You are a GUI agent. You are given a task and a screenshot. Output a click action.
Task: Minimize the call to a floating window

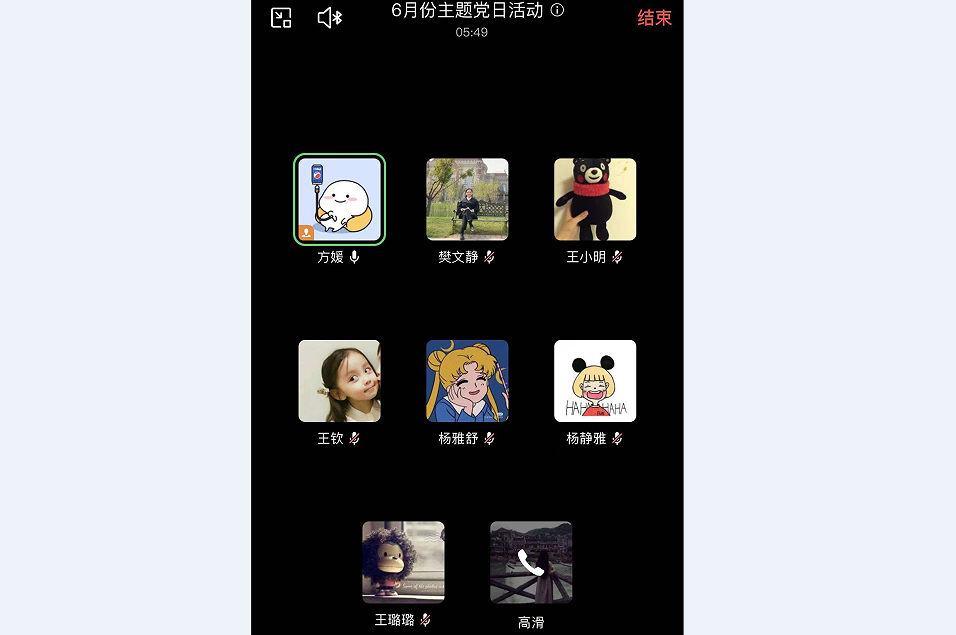[281, 18]
